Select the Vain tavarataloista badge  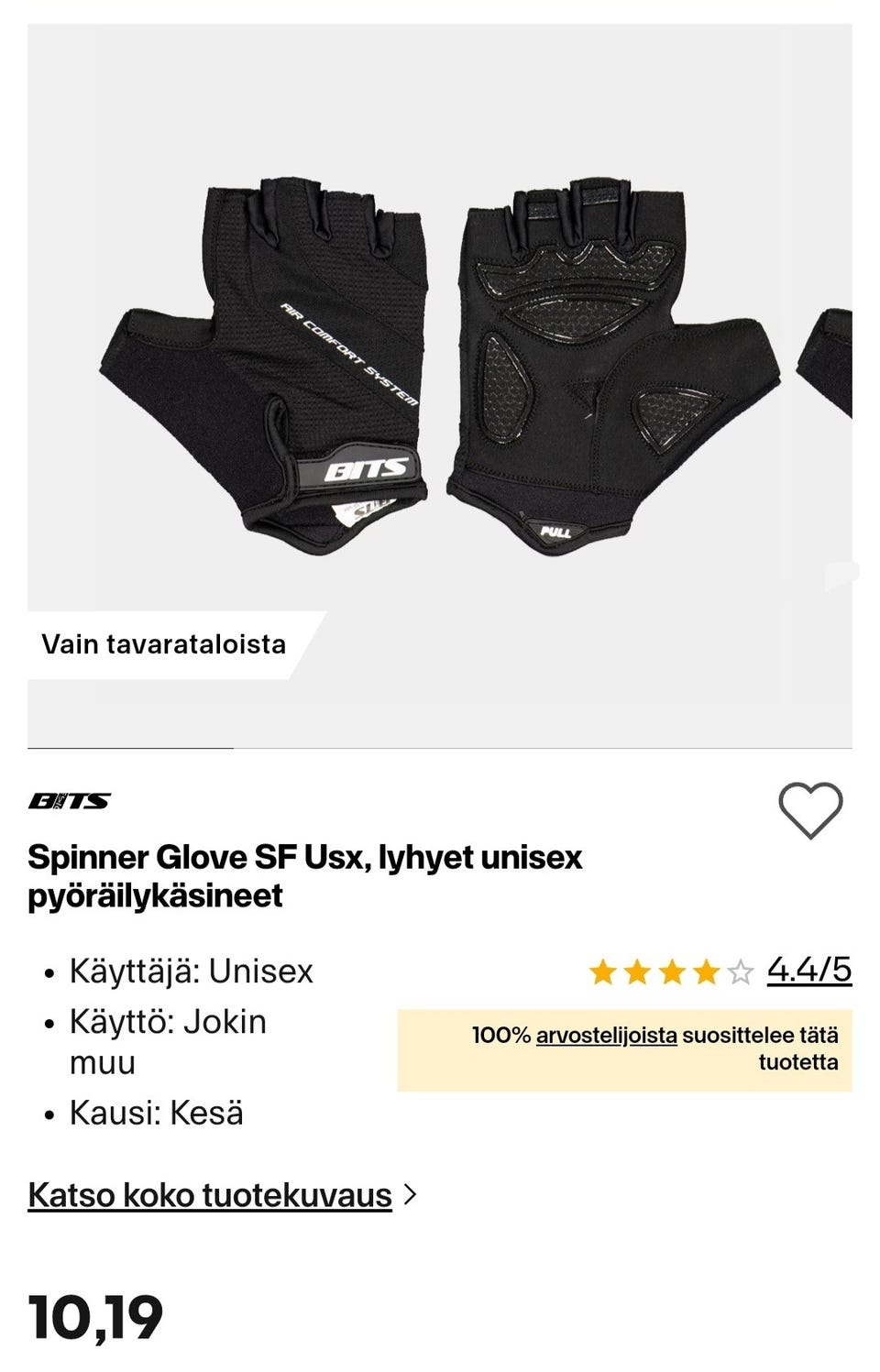click(165, 643)
